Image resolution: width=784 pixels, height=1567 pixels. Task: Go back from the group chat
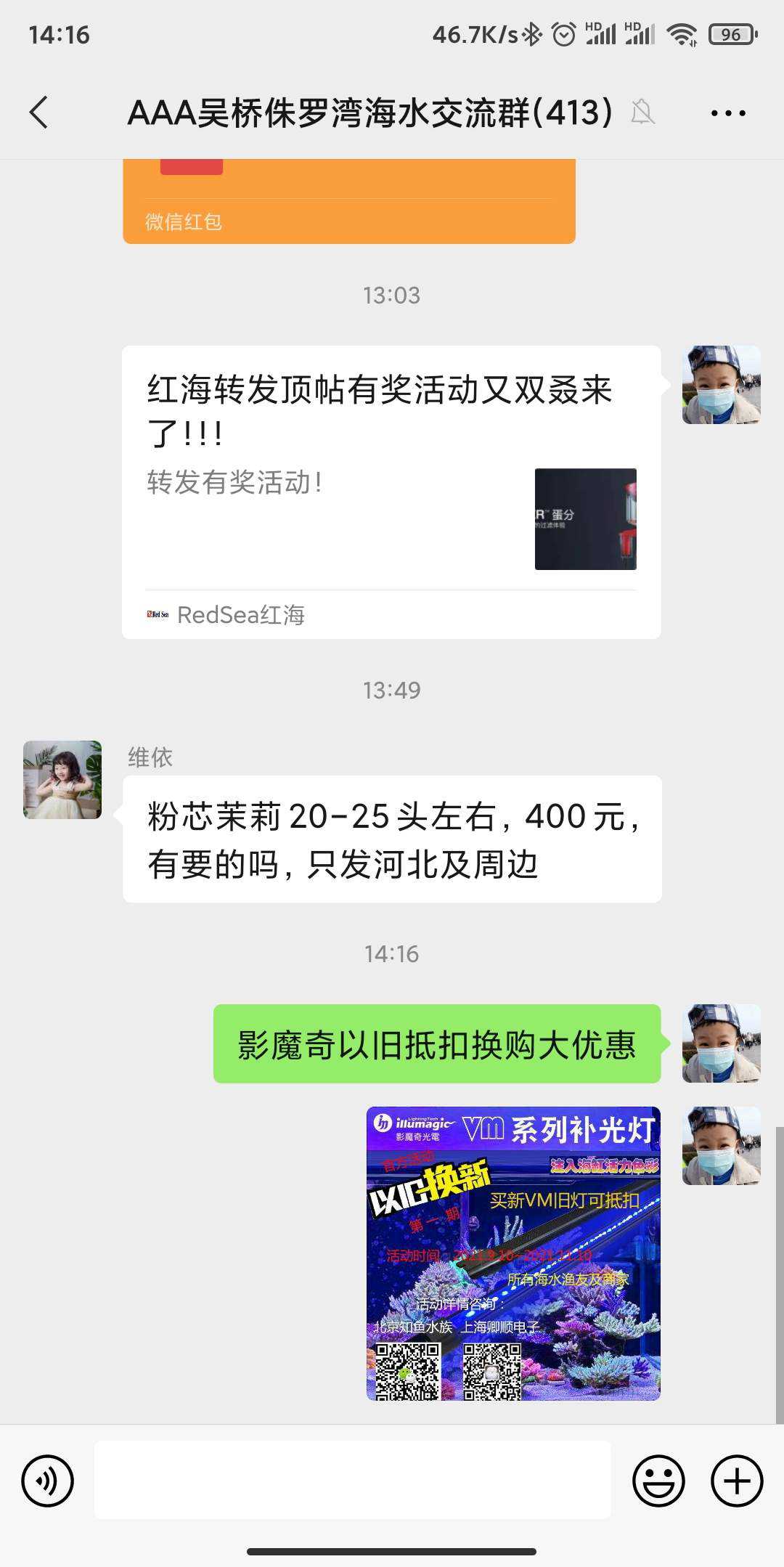(x=39, y=113)
